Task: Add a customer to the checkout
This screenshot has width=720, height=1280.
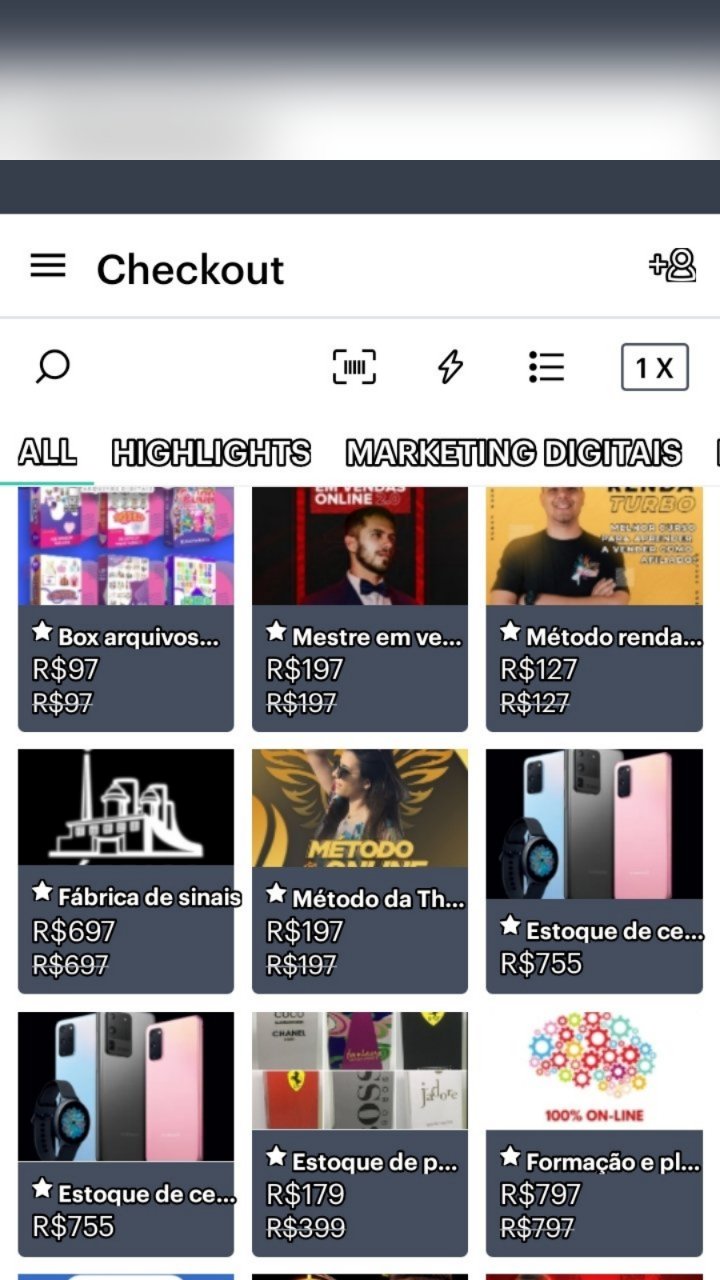Action: click(x=672, y=266)
